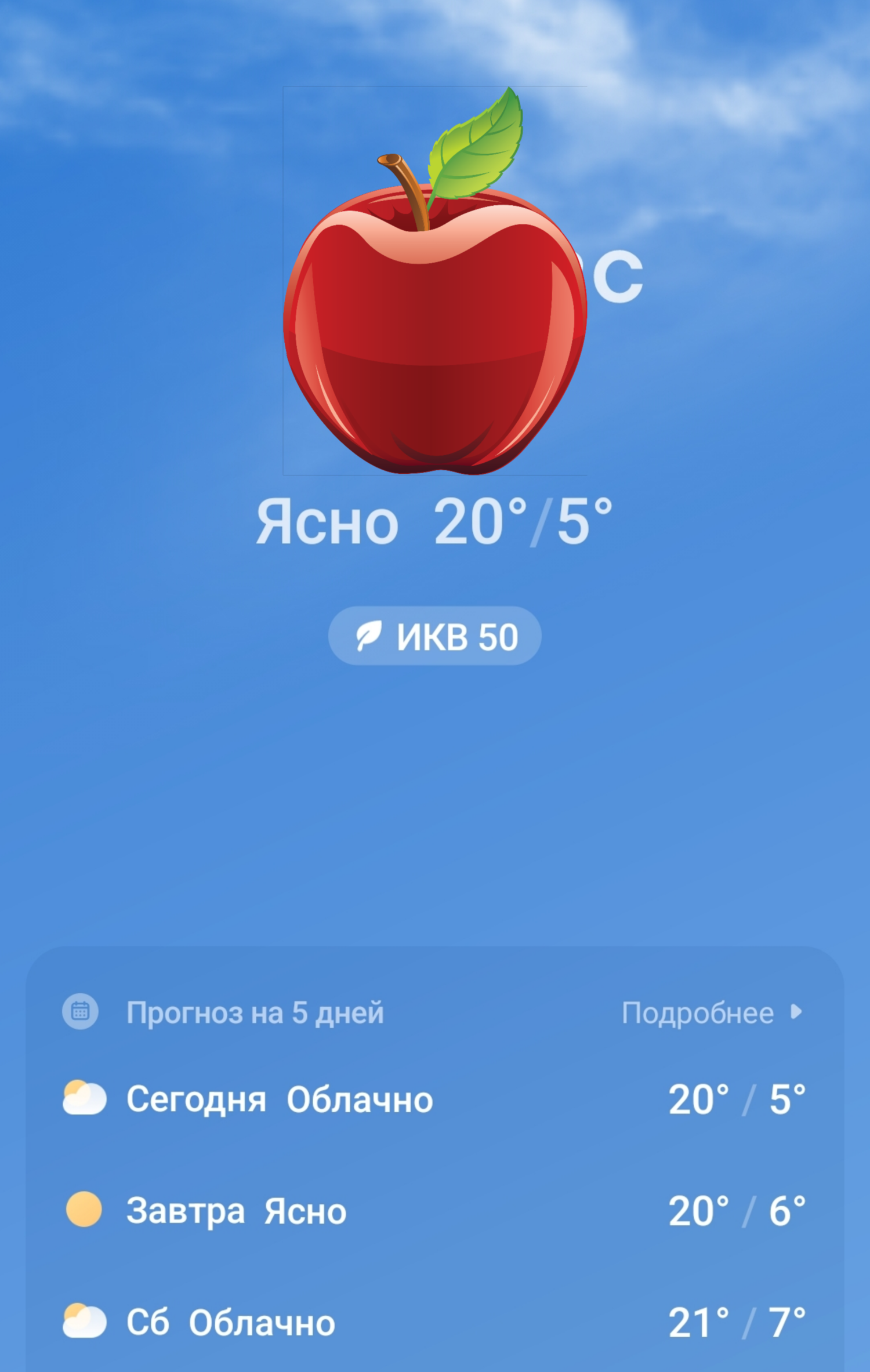Open the Завтра Ясно forecast row

[x=434, y=1211]
